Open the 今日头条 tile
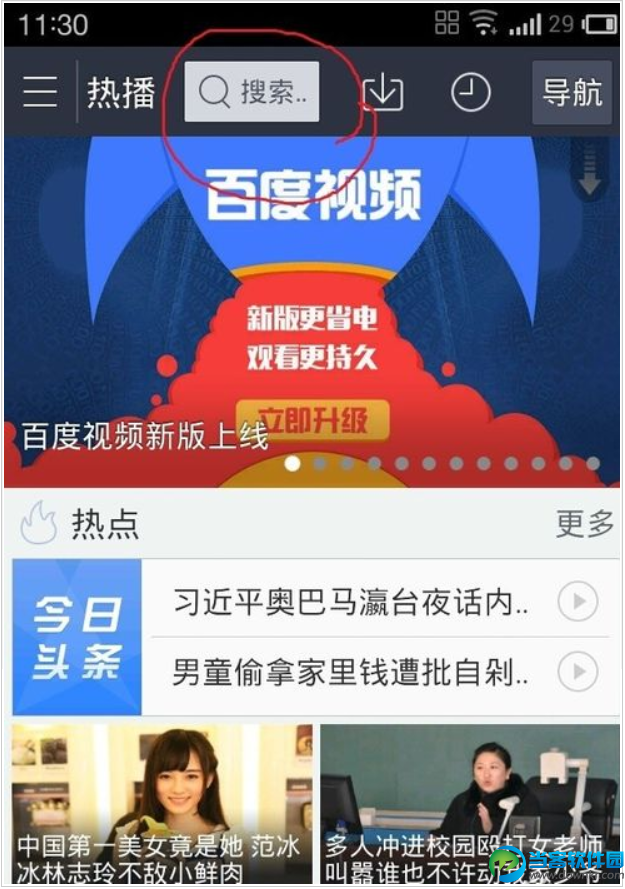Screen dimensions: 625x889 (77, 637)
